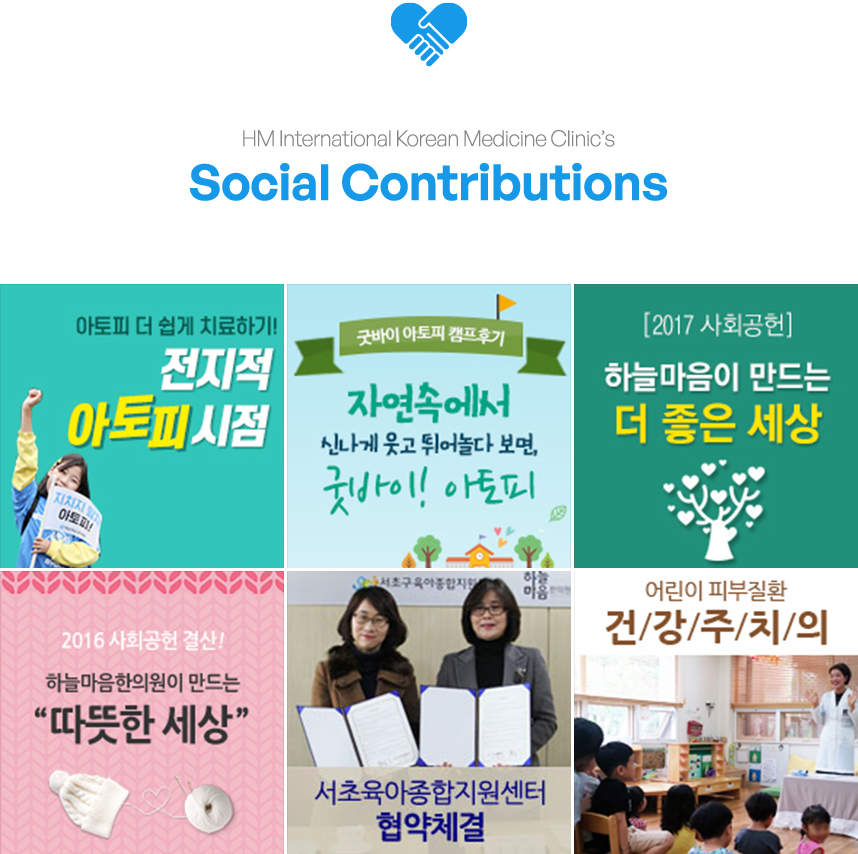Open the 2017 사회공헌 더 좋은 세상 tile
Image resolution: width=858 pixels, height=854 pixels.
click(716, 426)
